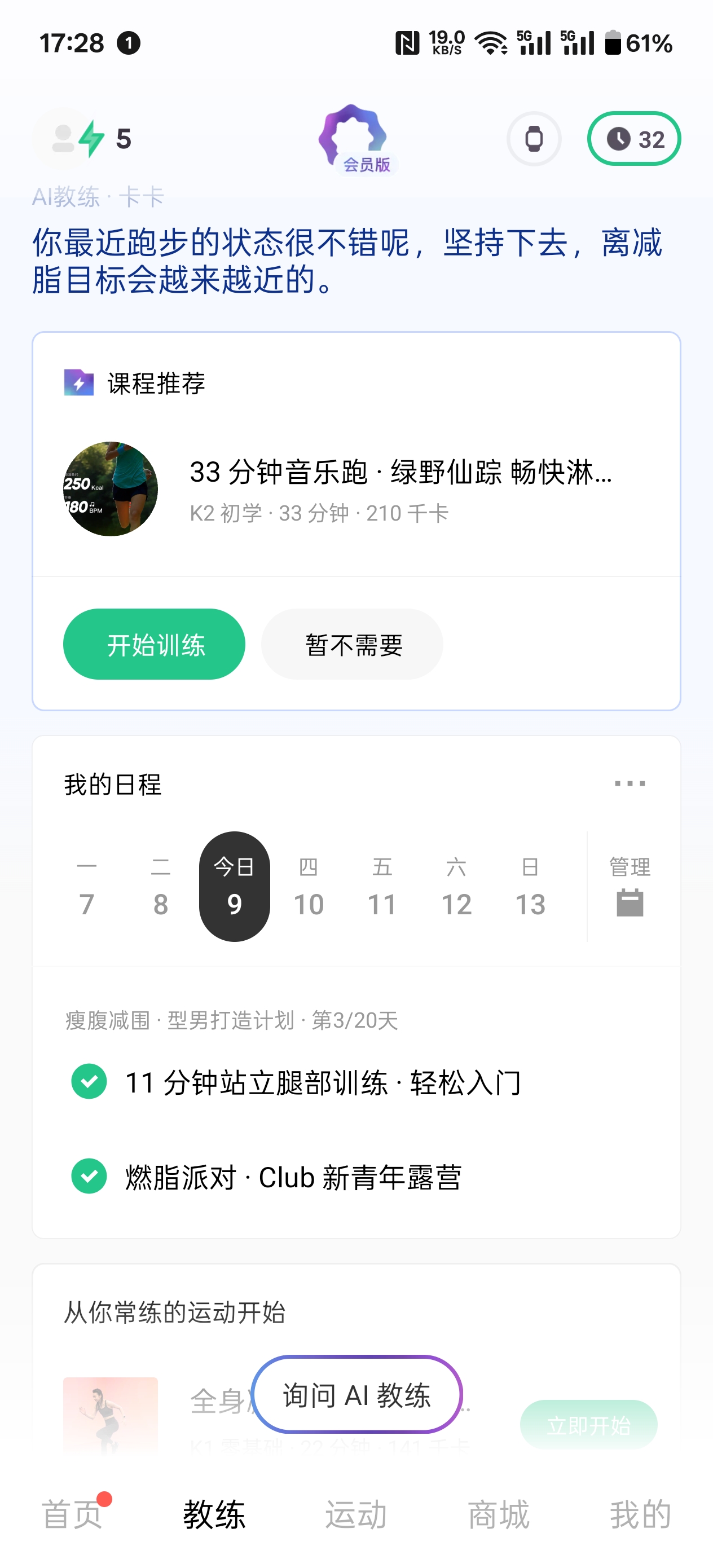
Task: Open the 32-minute exercise timer badge
Action: click(x=633, y=139)
